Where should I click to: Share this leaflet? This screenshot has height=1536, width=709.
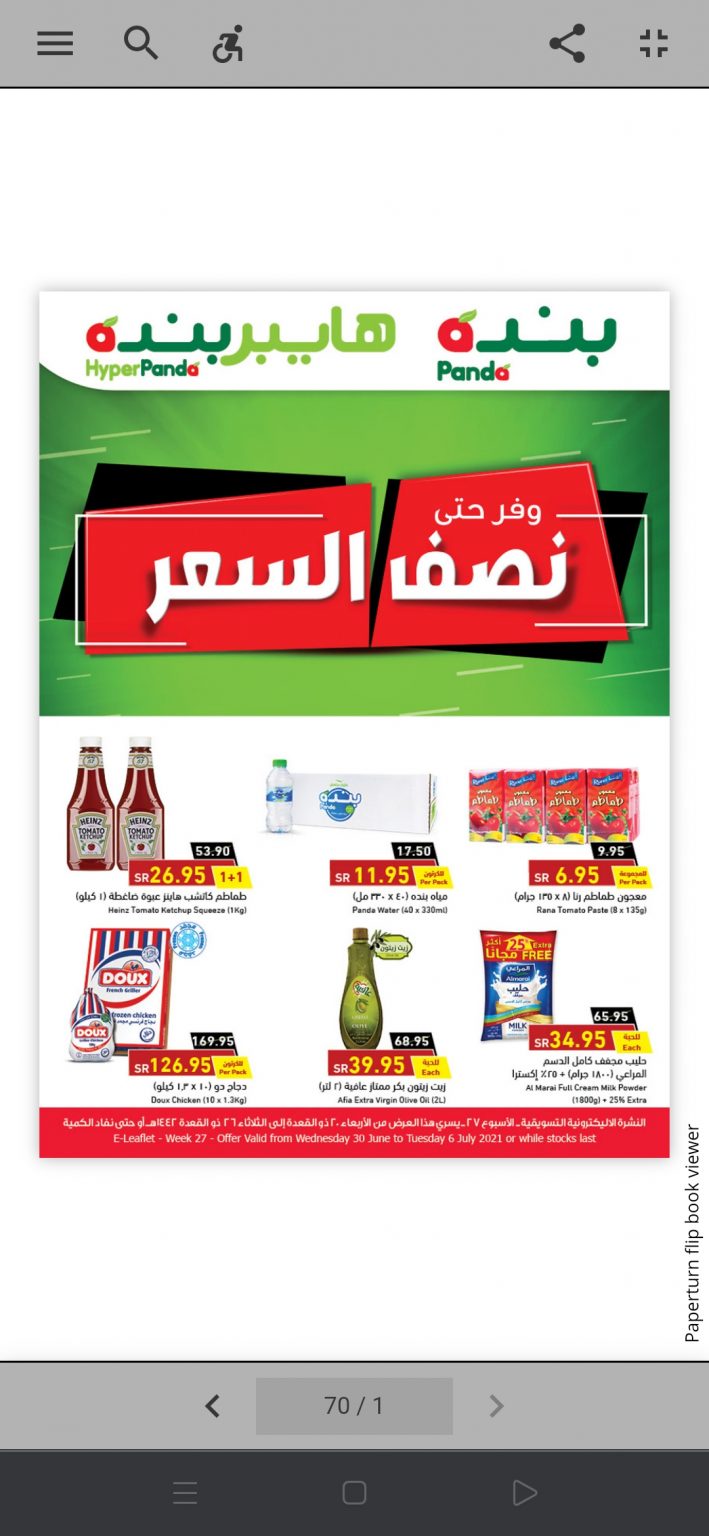(x=567, y=44)
